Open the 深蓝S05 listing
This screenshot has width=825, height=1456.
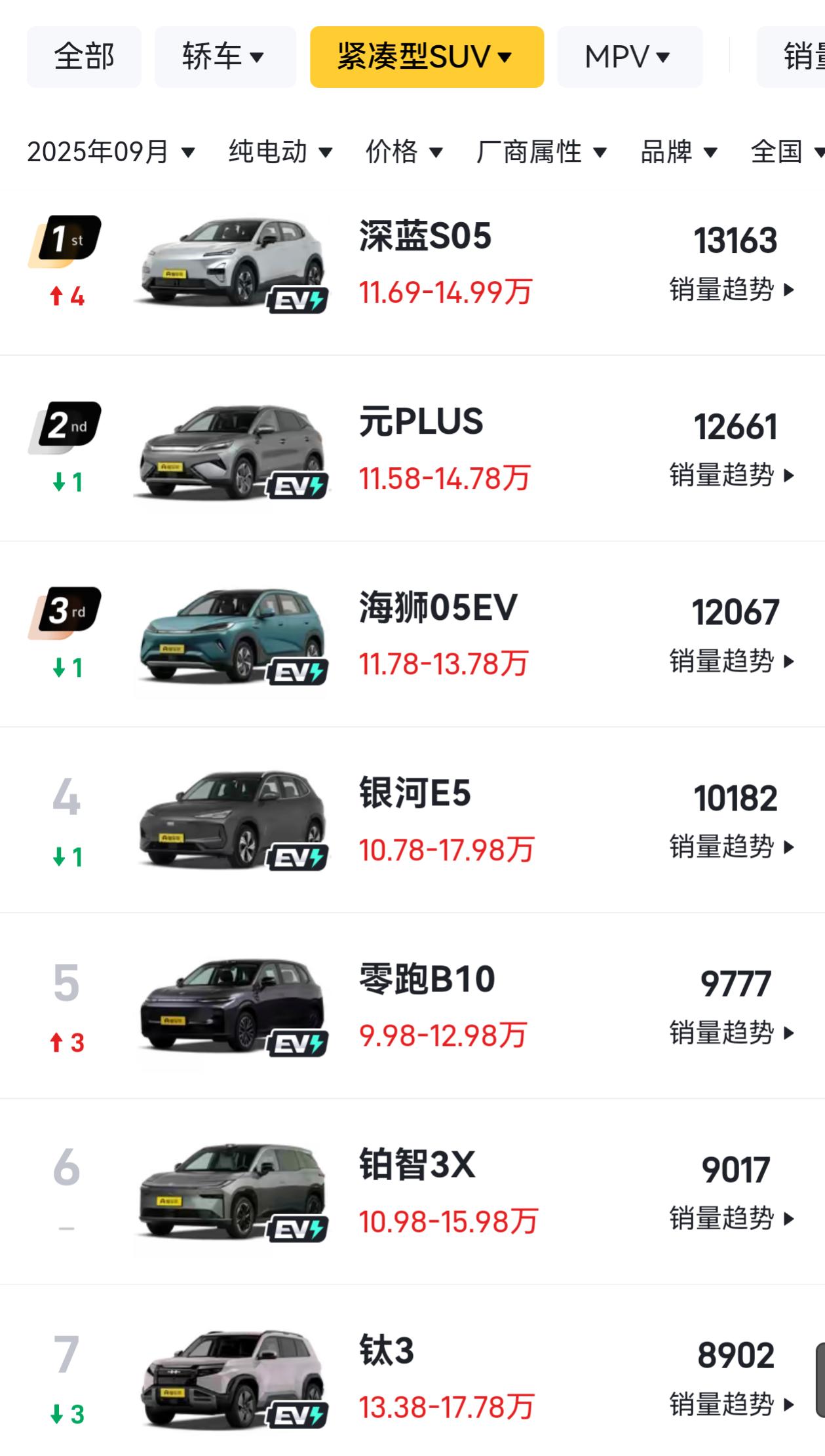coord(425,237)
